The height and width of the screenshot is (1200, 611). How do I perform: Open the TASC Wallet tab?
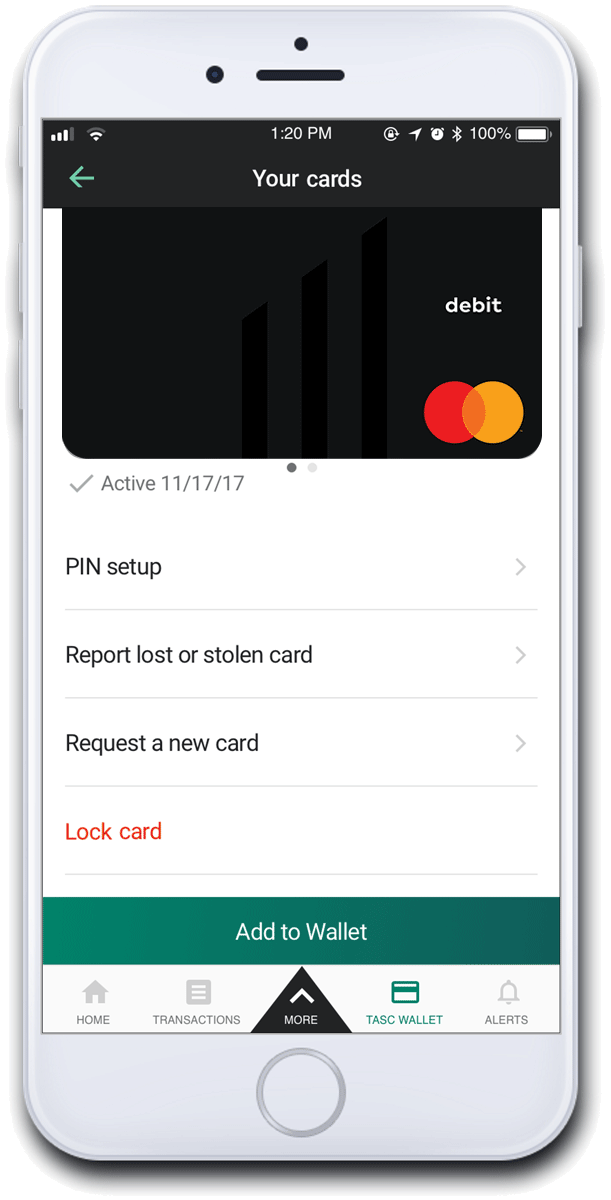point(405,1001)
